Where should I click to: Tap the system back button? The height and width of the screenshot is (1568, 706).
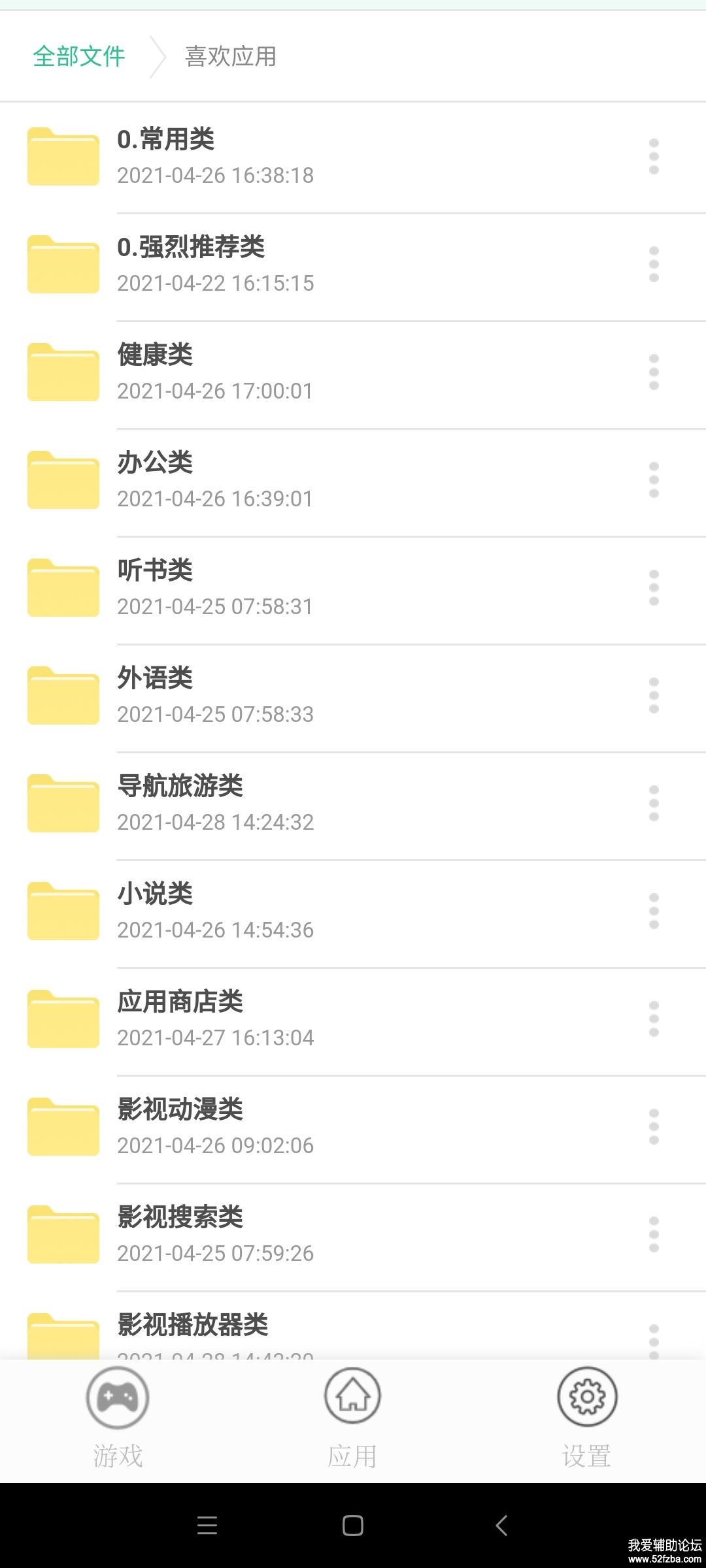pos(501,1526)
